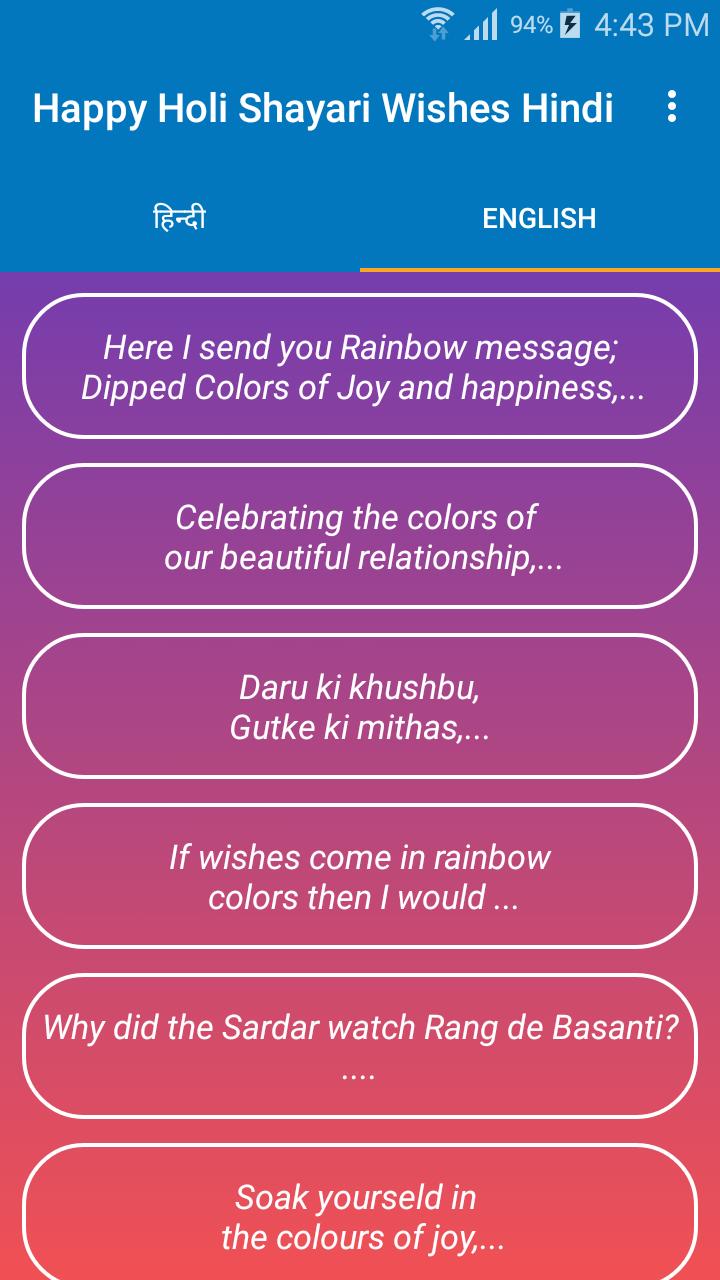Tap the Sardar Rang de Basanti joke
Image resolution: width=720 pixels, height=1280 pixels.
(360, 1046)
